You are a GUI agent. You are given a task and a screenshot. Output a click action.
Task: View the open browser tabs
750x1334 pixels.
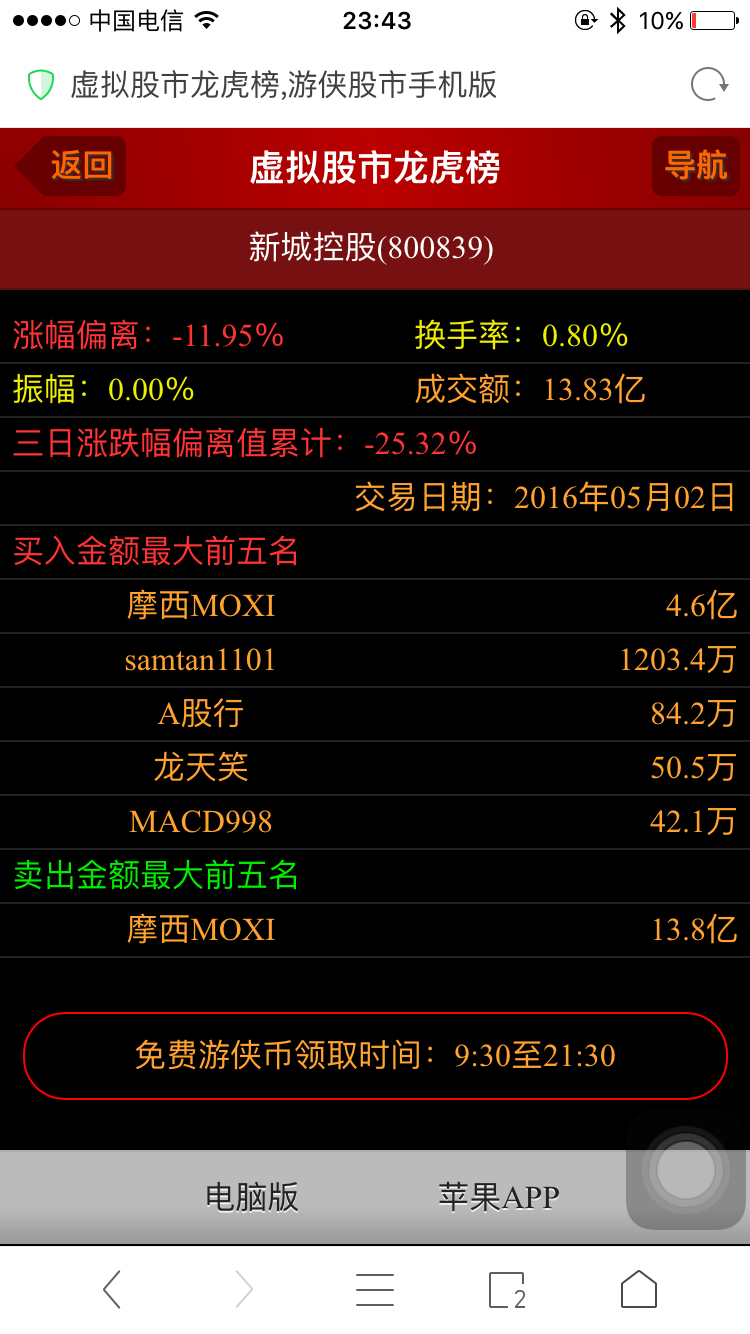pyautogui.click(x=507, y=1289)
